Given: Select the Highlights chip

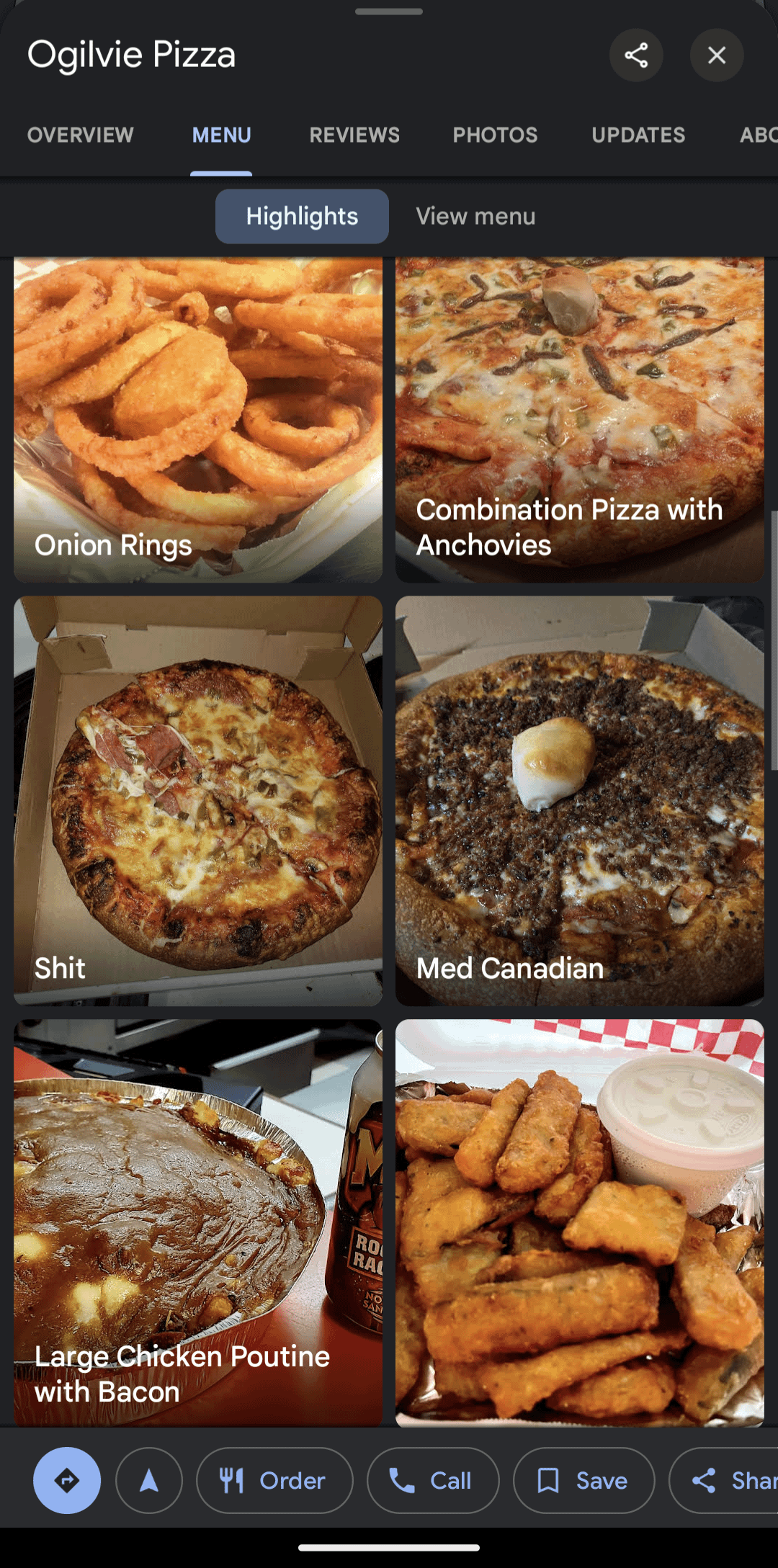Looking at the screenshot, I should [x=302, y=217].
